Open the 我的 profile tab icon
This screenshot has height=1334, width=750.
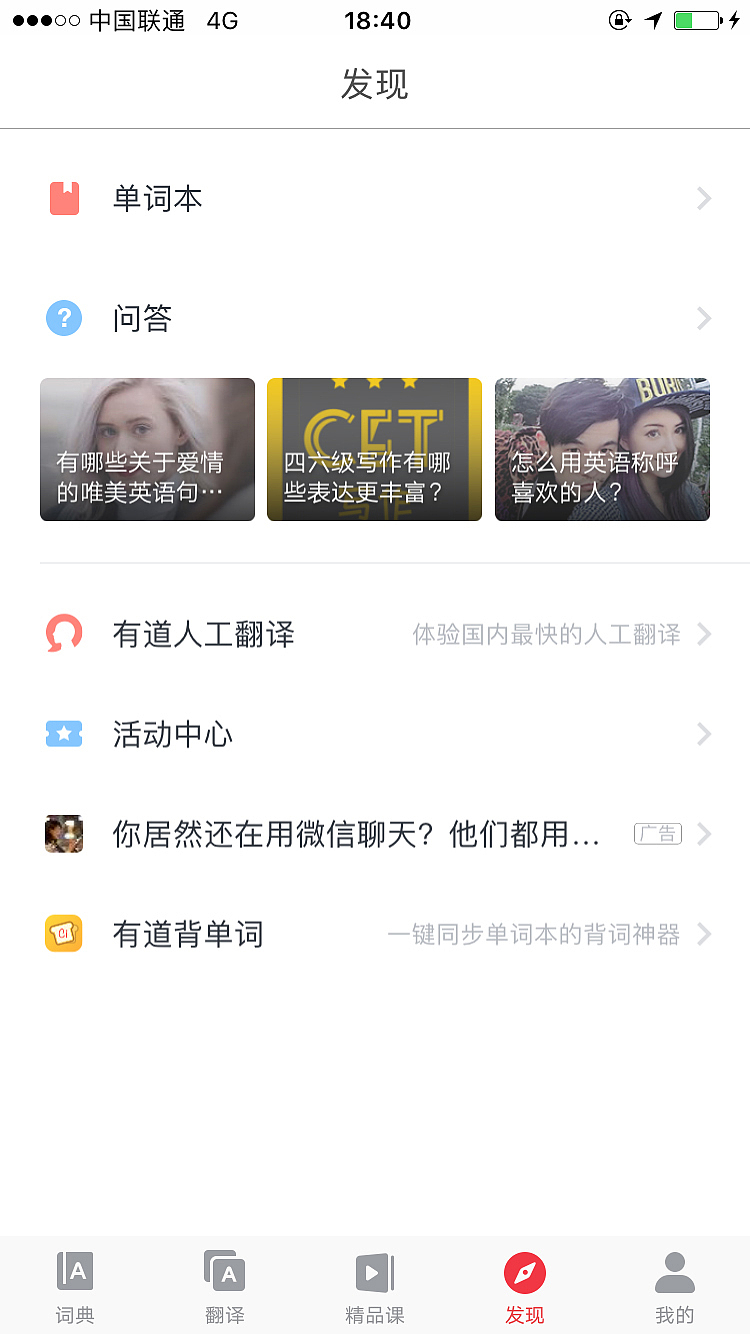(674, 1270)
